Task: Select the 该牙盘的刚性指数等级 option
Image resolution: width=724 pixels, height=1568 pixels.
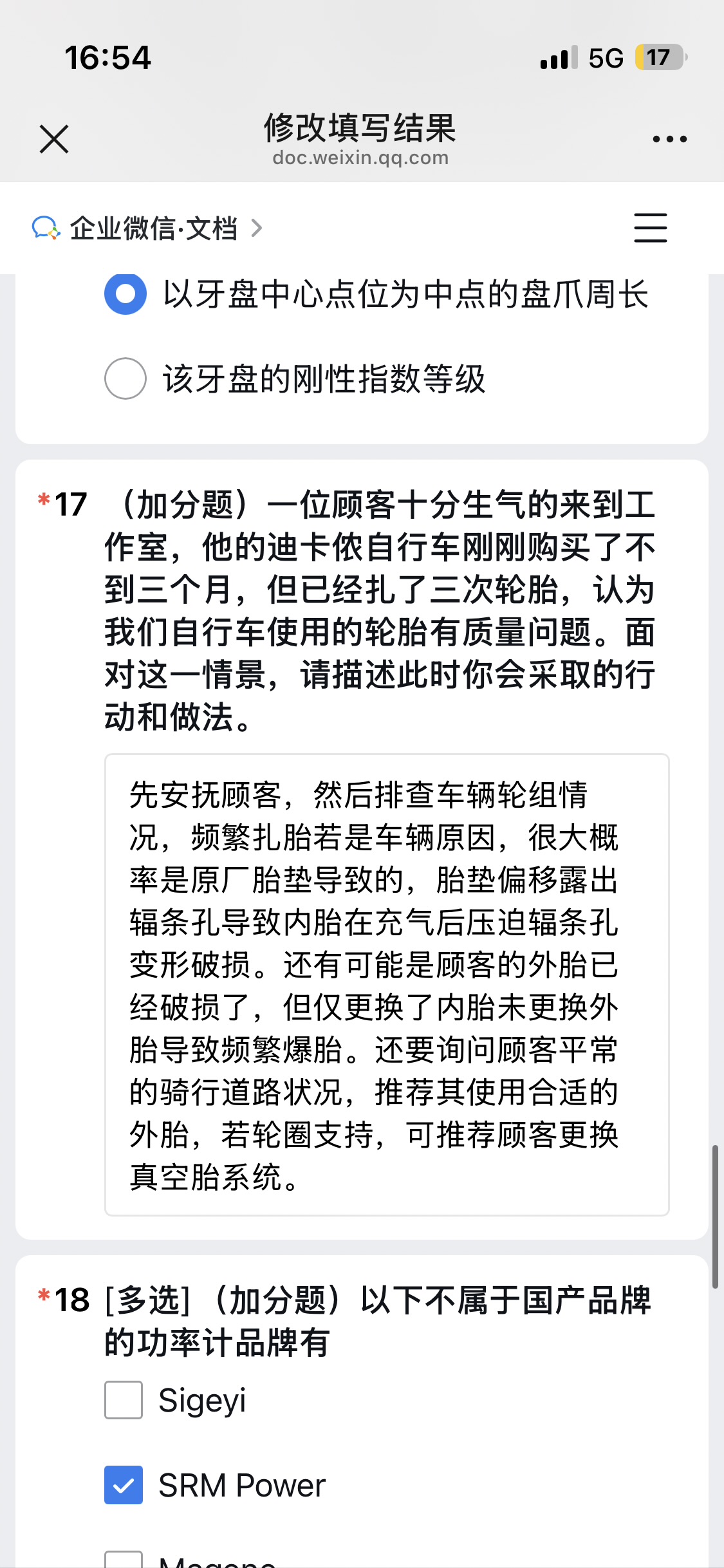Action: click(x=125, y=378)
